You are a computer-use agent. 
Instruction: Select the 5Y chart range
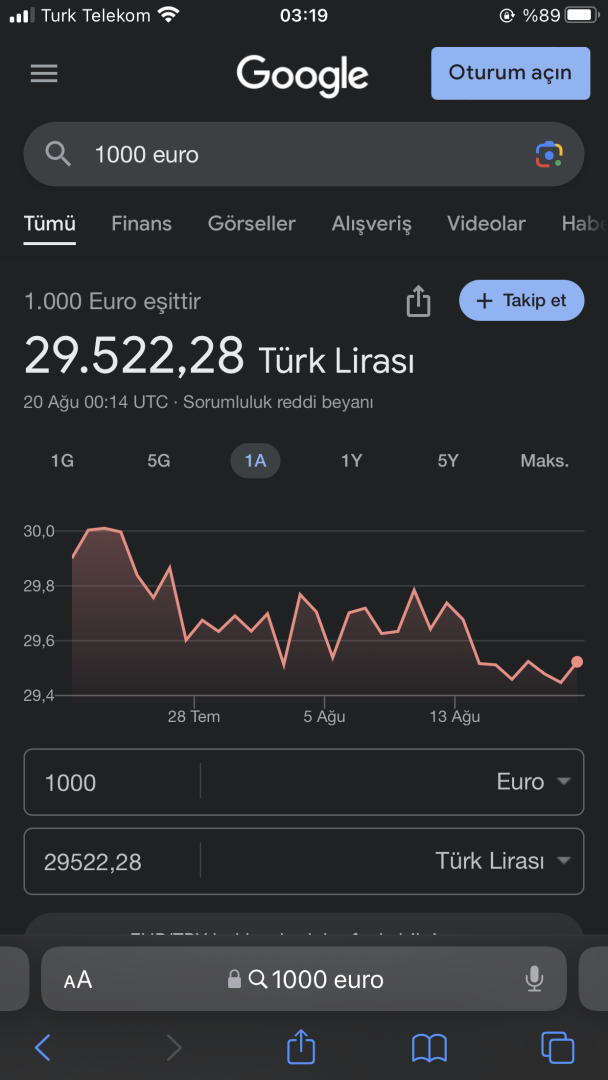(447, 461)
